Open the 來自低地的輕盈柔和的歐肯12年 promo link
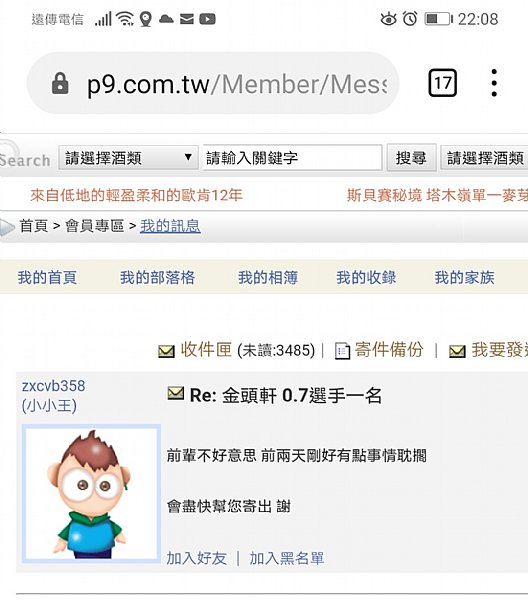The image size is (528, 600). tap(136, 195)
